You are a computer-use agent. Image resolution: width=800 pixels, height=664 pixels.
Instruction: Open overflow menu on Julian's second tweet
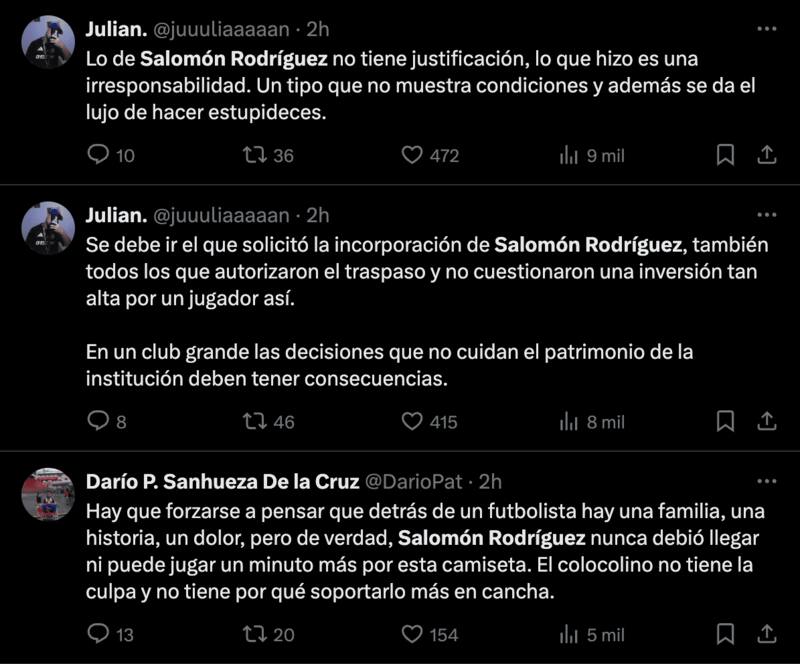767,214
